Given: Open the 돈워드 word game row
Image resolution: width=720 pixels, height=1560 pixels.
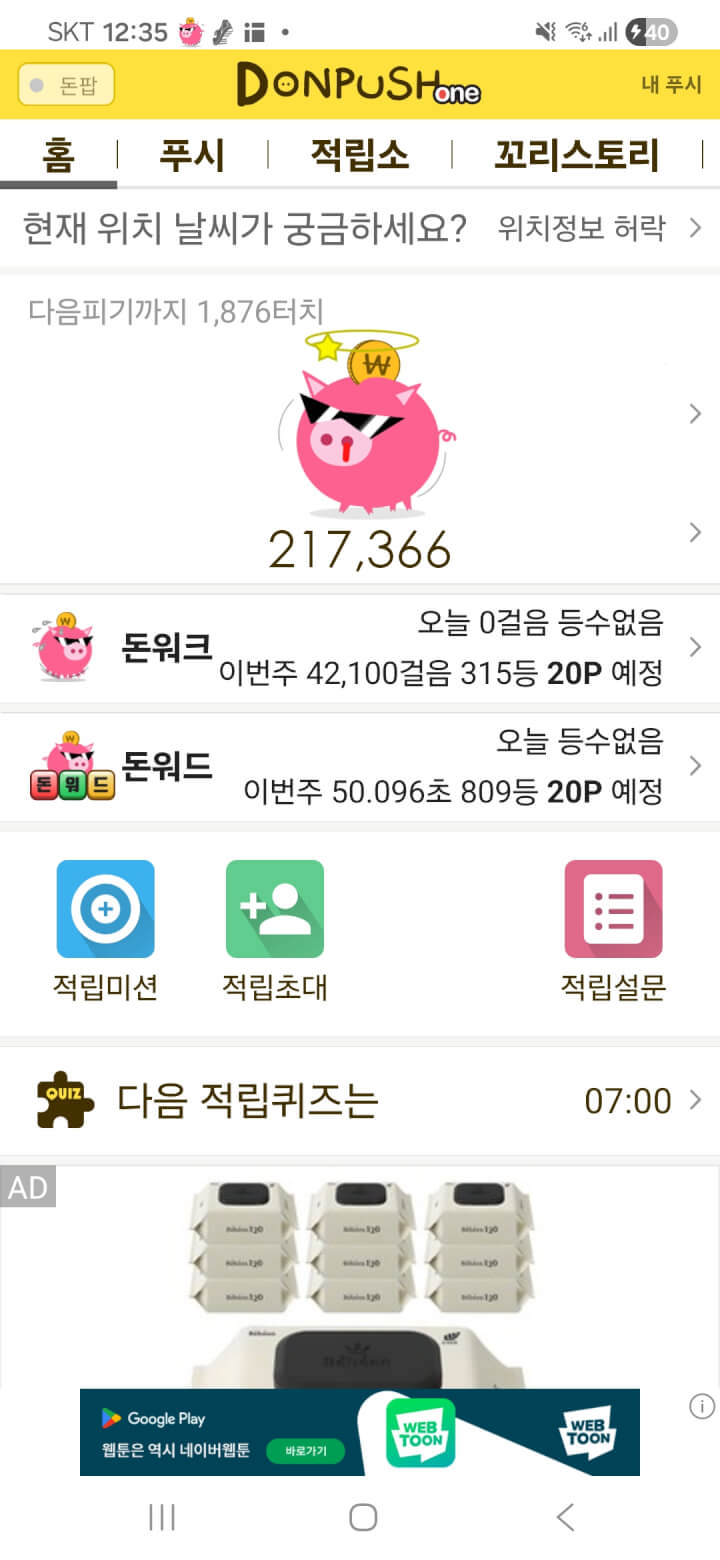Looking at the screenshot, I should pyautogui.click(x=360, y=767).
